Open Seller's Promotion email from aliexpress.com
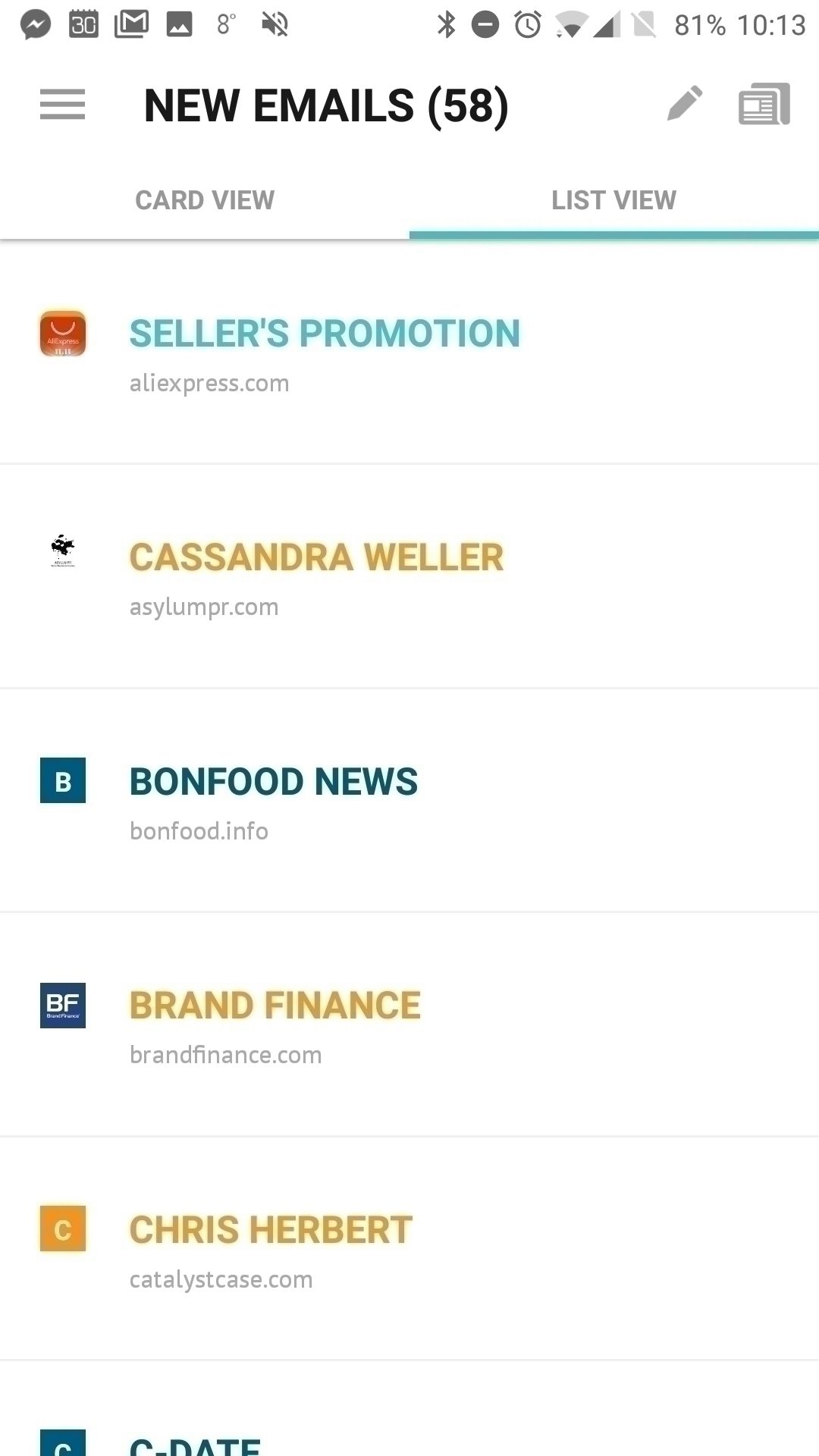Image resolution: width=819 pixels, height=1456 pixels. [409, 353]
